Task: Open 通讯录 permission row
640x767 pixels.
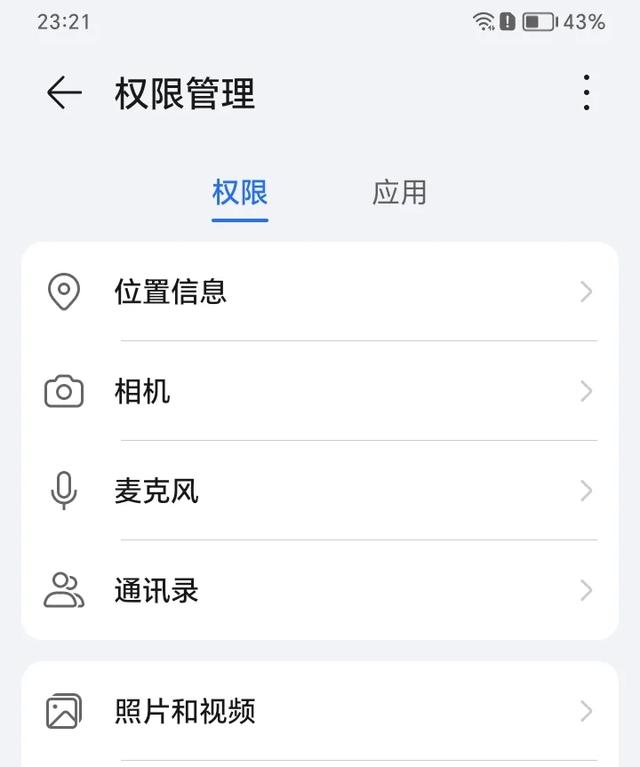Action: click(320, 590)
